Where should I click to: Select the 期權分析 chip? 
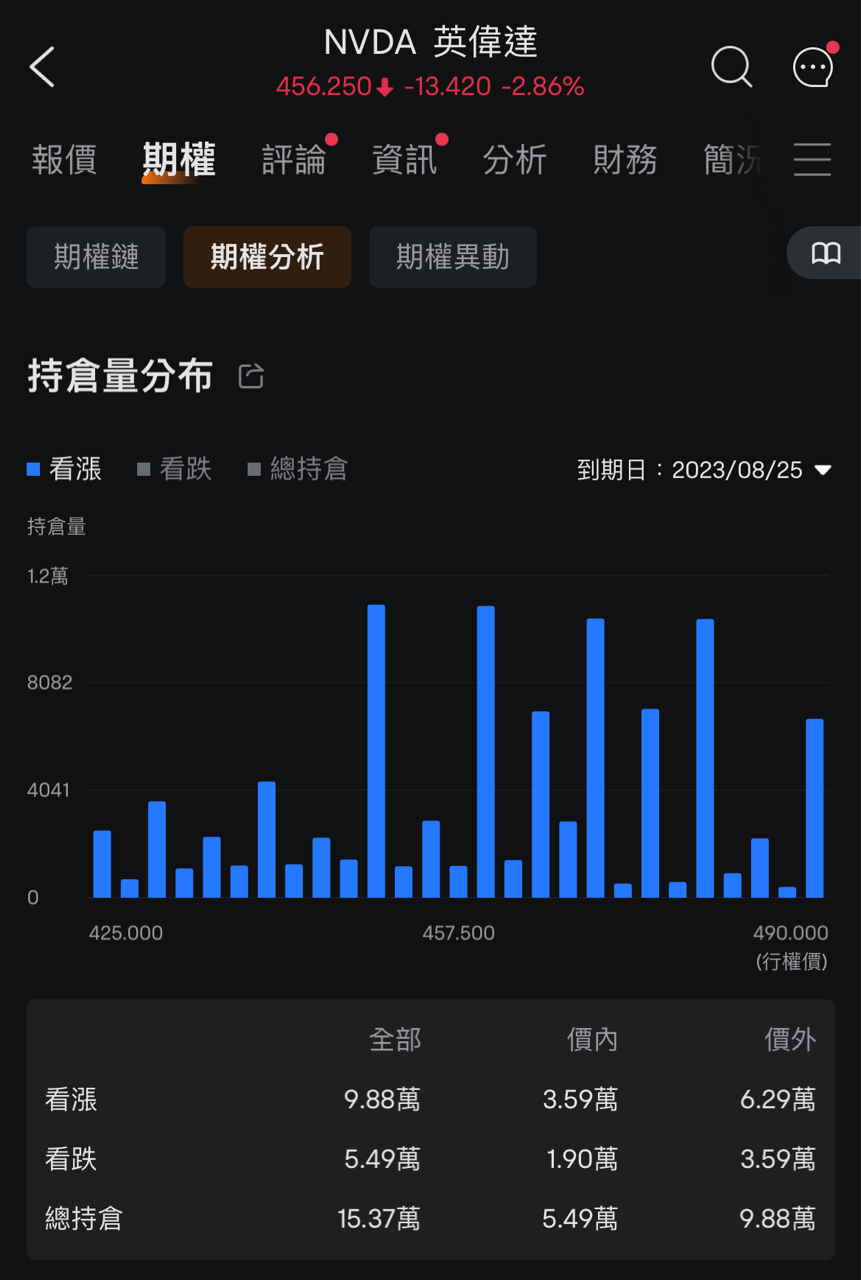pos(267,257)
